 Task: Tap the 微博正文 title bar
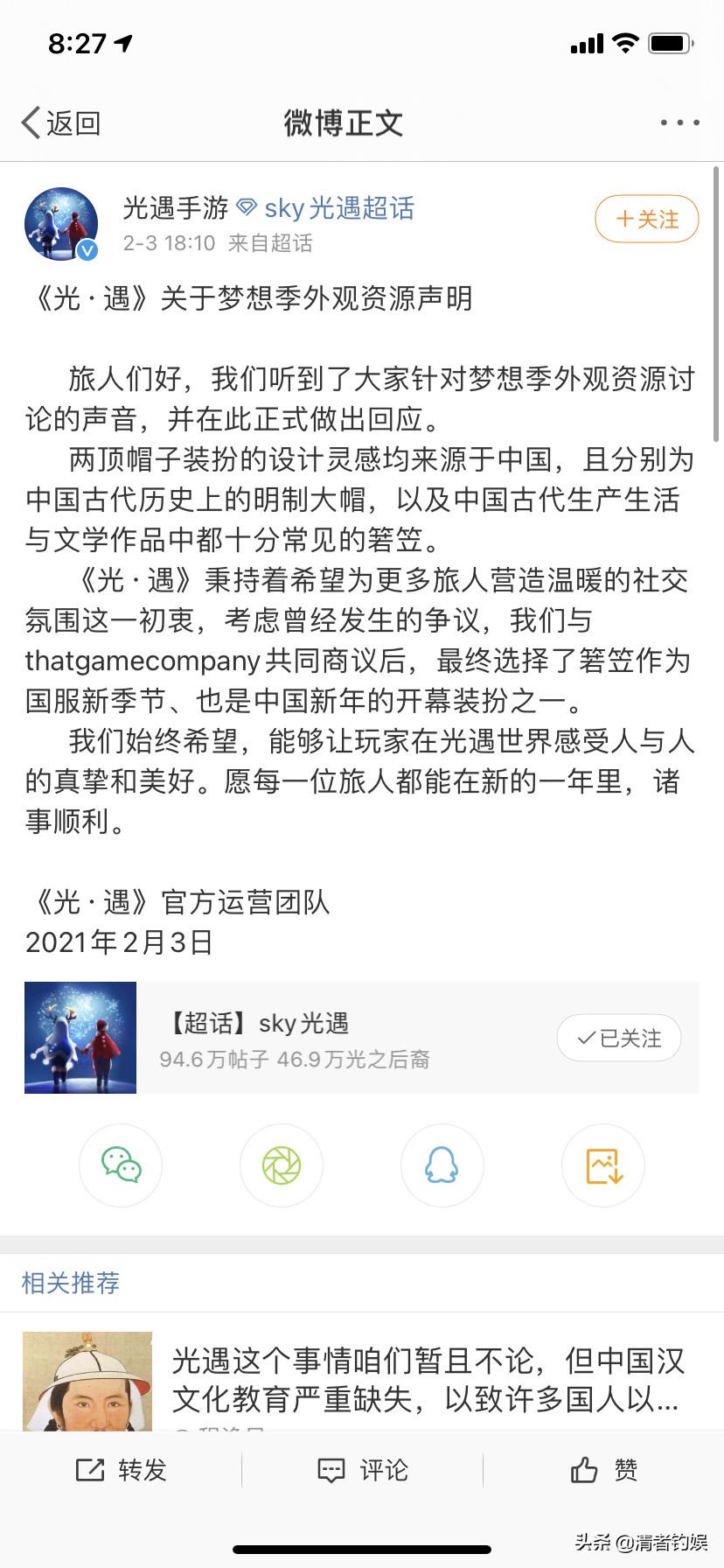[x=343, y=122]
